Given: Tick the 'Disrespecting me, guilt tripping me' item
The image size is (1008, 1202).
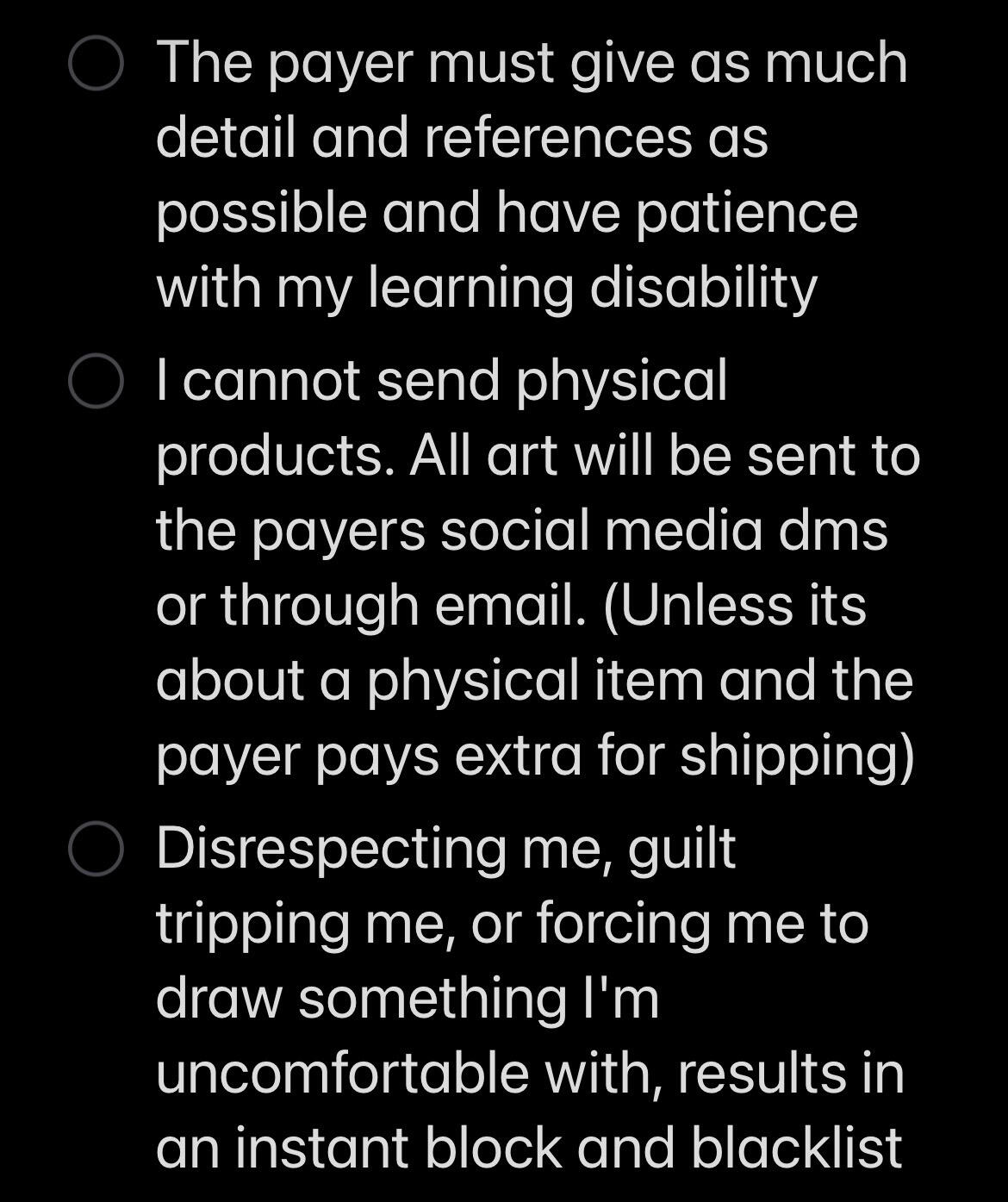Looking at the screenshot, I should [96, 849].
